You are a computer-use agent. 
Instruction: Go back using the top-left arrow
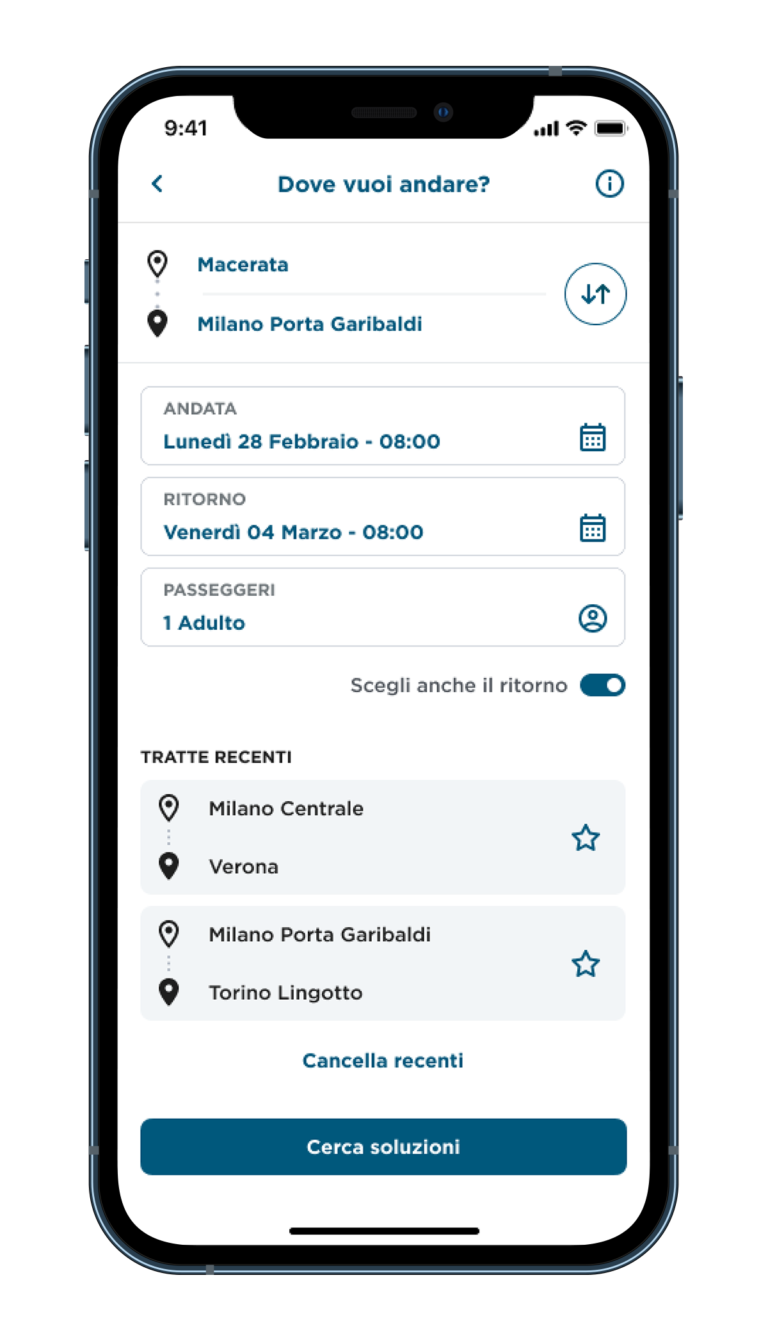[x=157, y=184]
